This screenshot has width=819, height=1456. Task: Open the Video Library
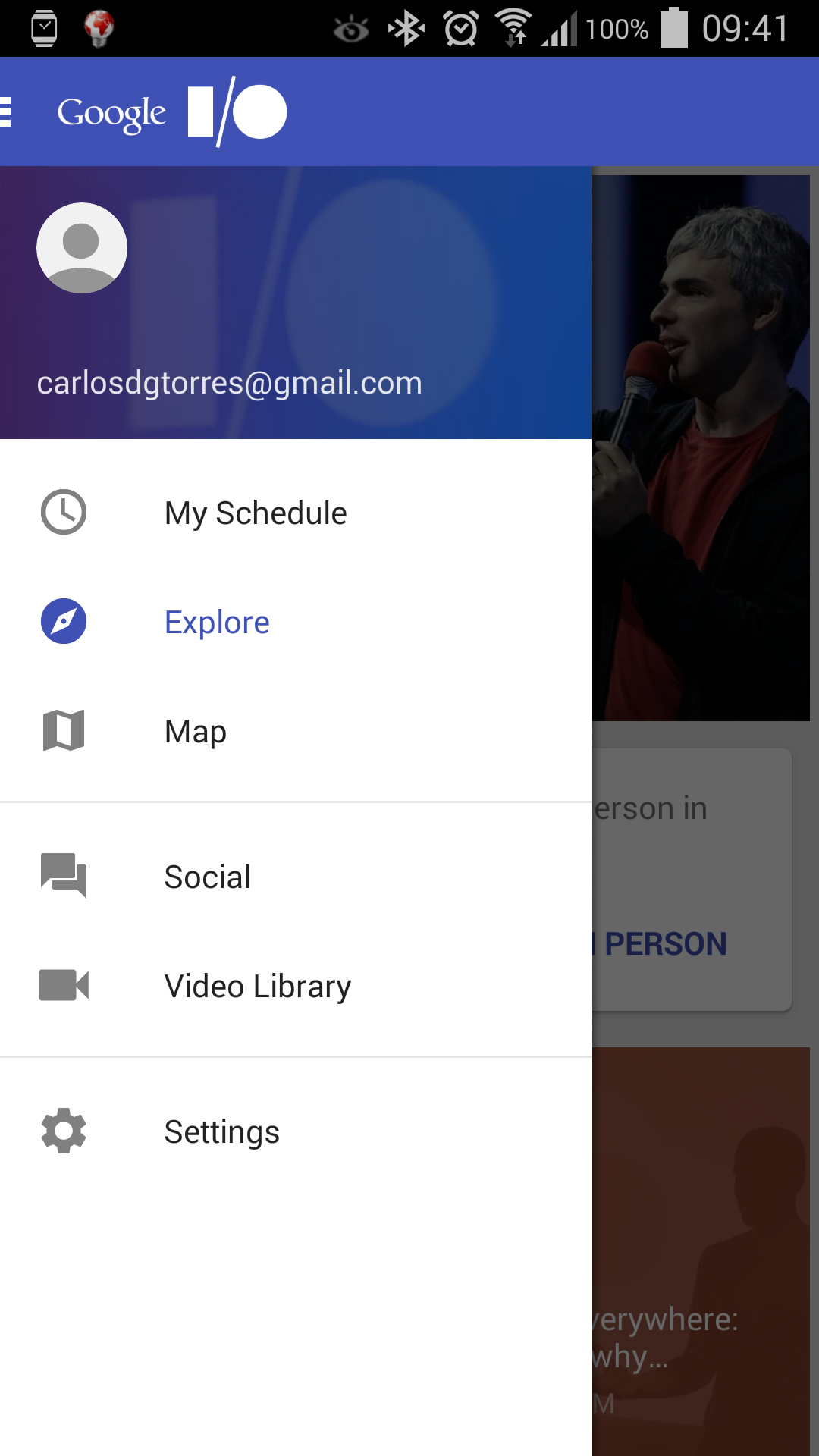pos(257,986)
